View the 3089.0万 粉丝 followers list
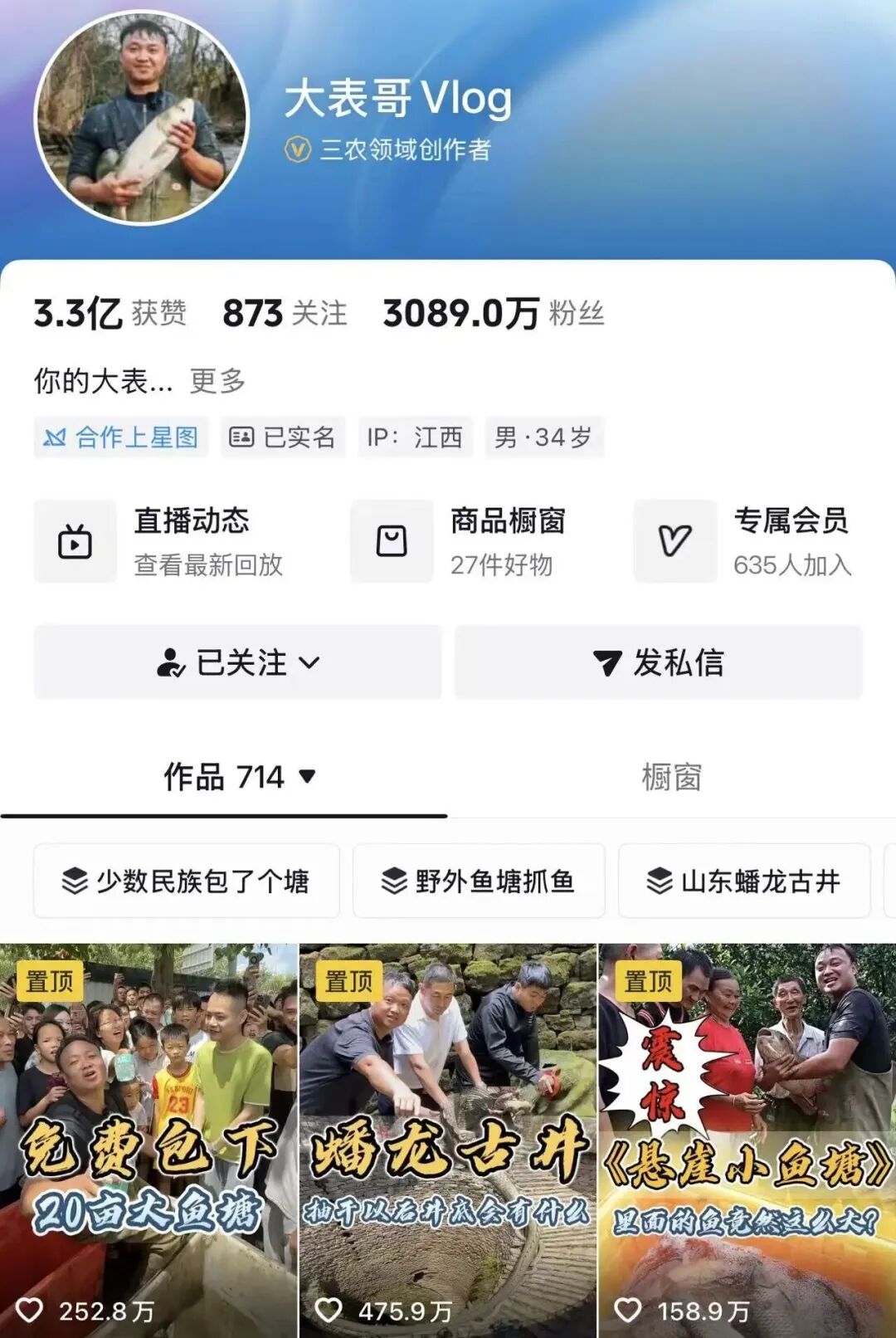Screen dimensions: 896x1338 [493, 314]
